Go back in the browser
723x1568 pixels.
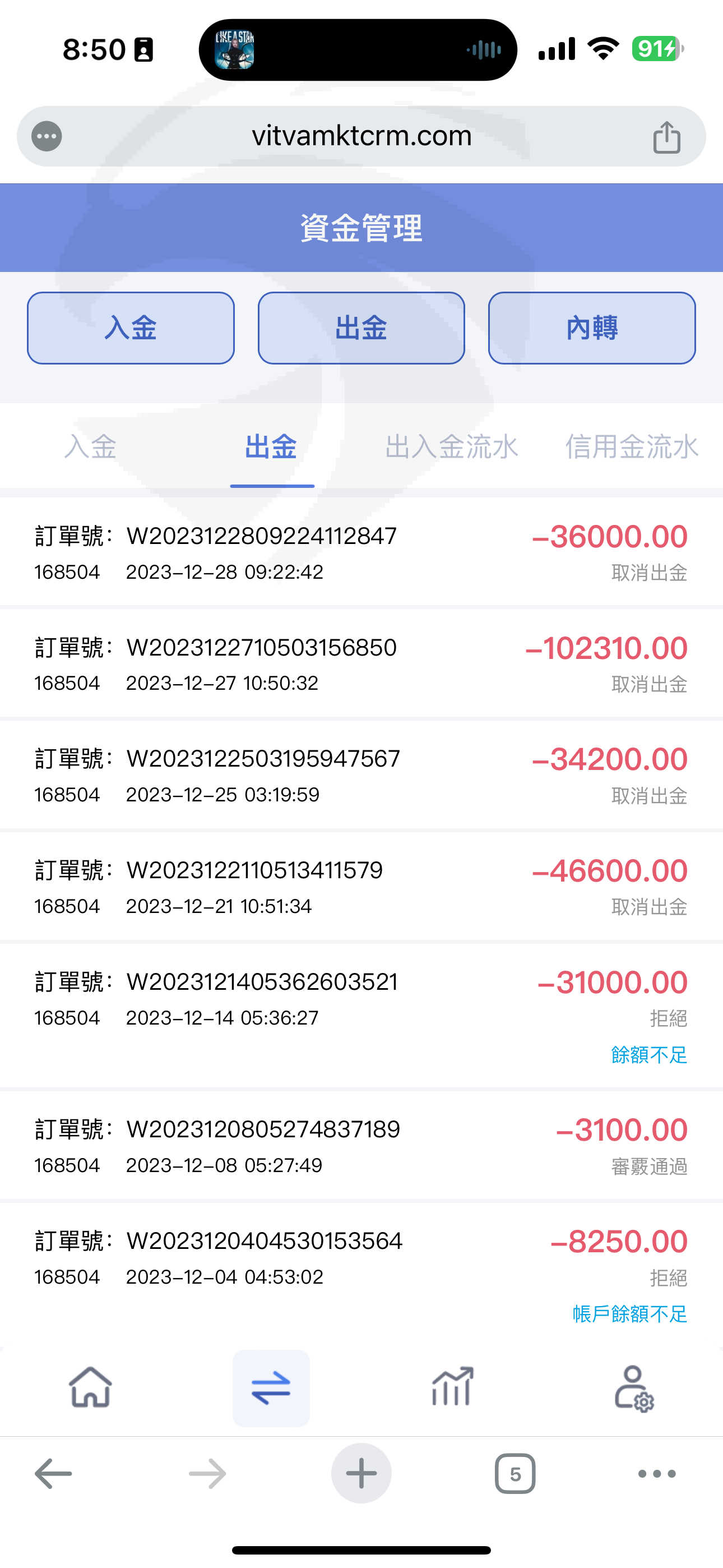tap(54, 1474)
